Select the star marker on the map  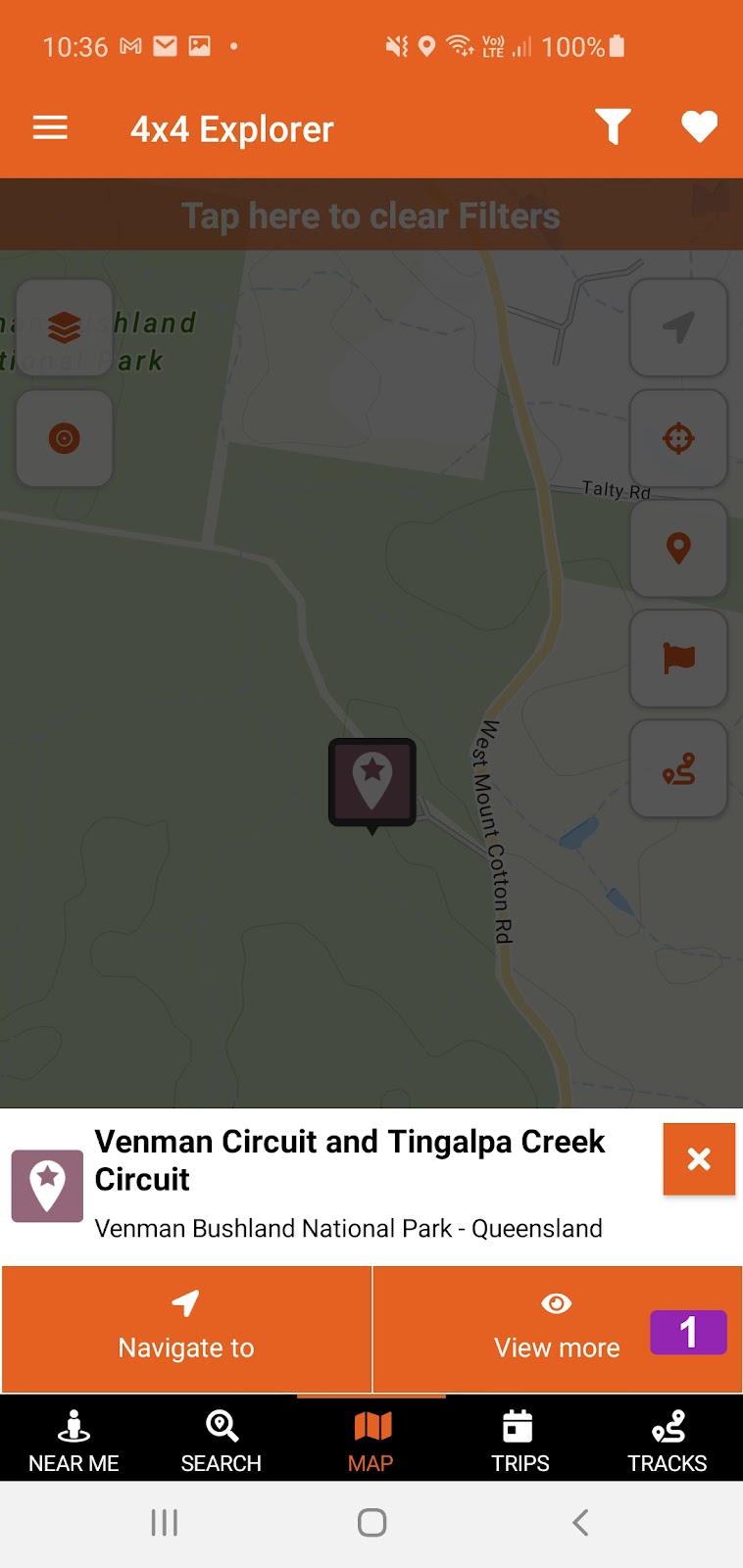(x=372, y=781)
